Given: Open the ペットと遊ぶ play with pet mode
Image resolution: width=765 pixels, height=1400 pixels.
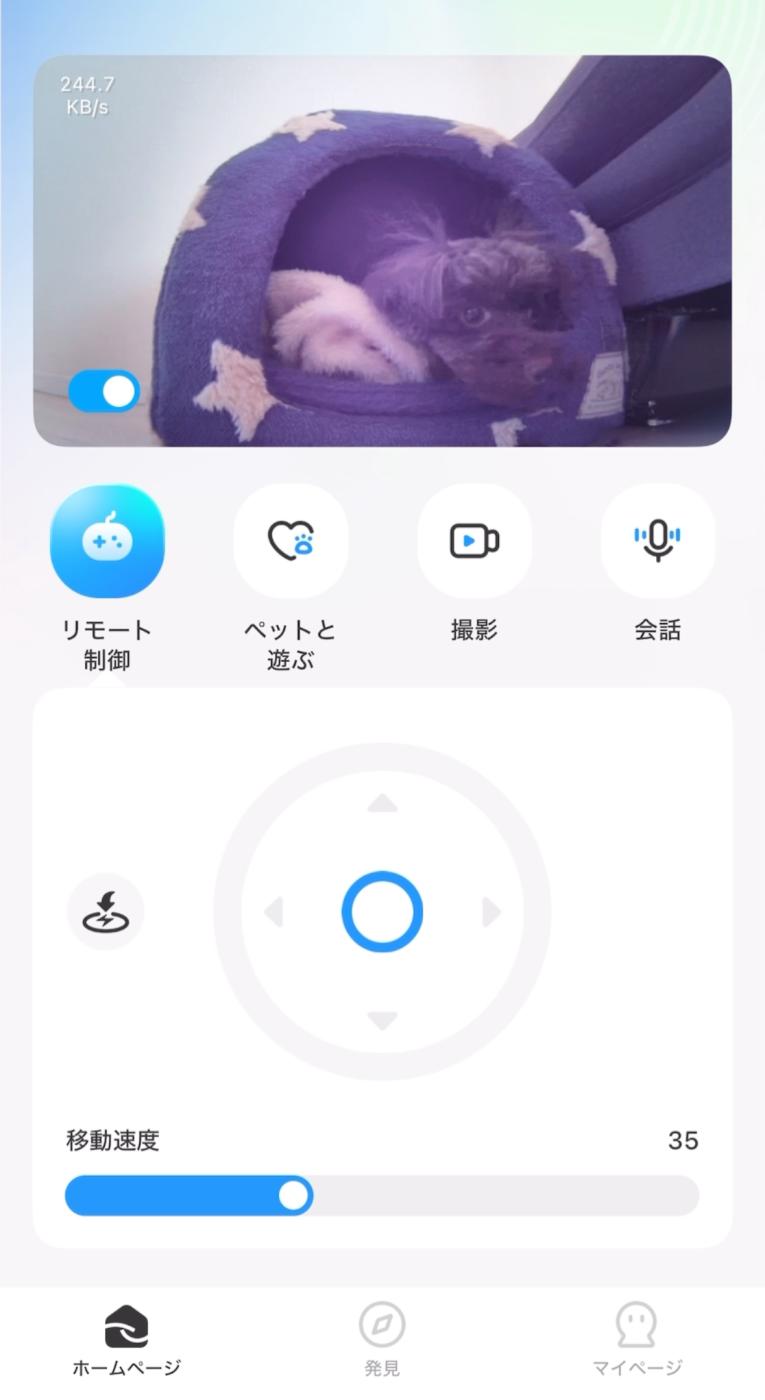Looking at the screenshot, I should (290, 541).
